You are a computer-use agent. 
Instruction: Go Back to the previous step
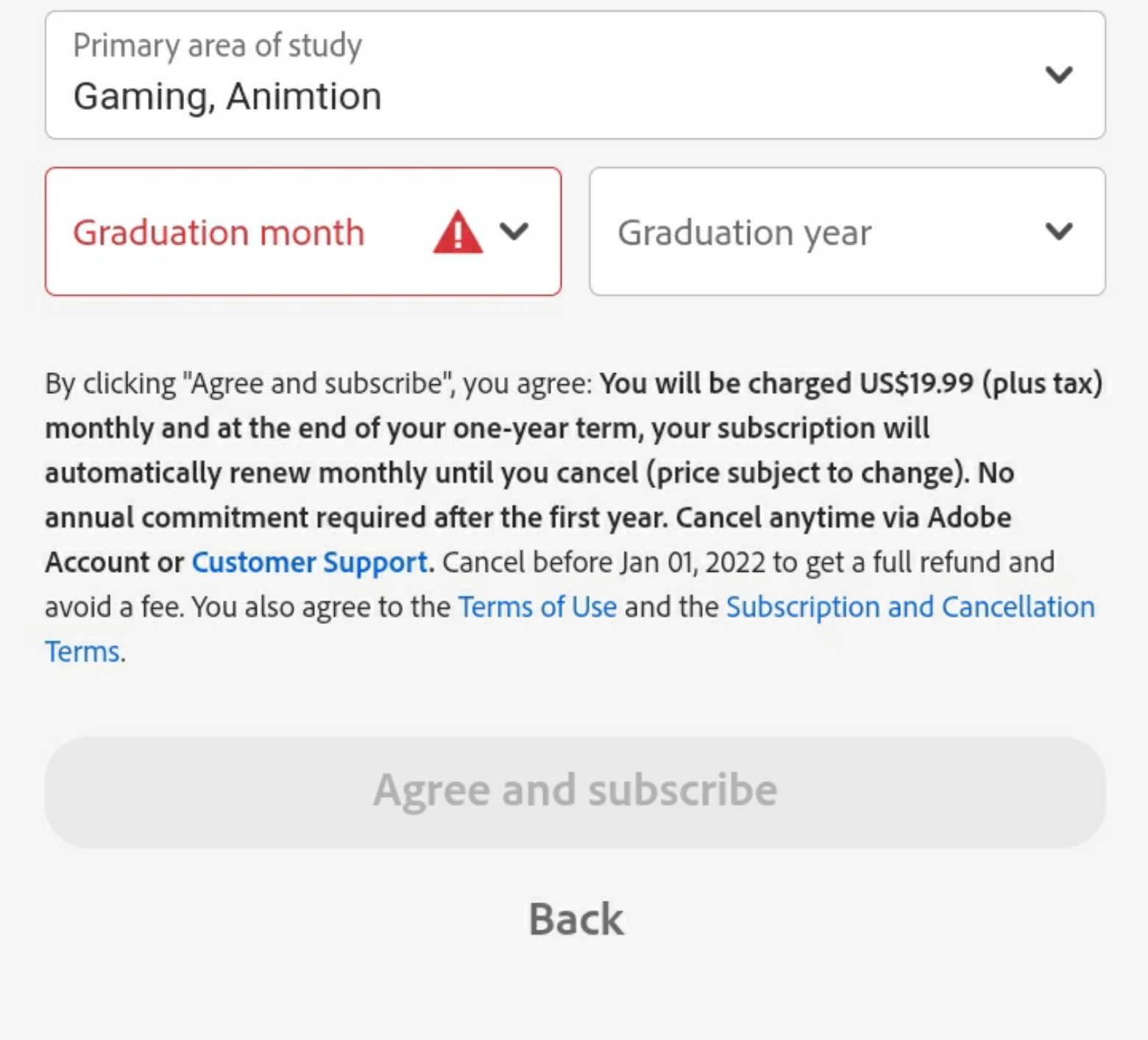point(575,919)
